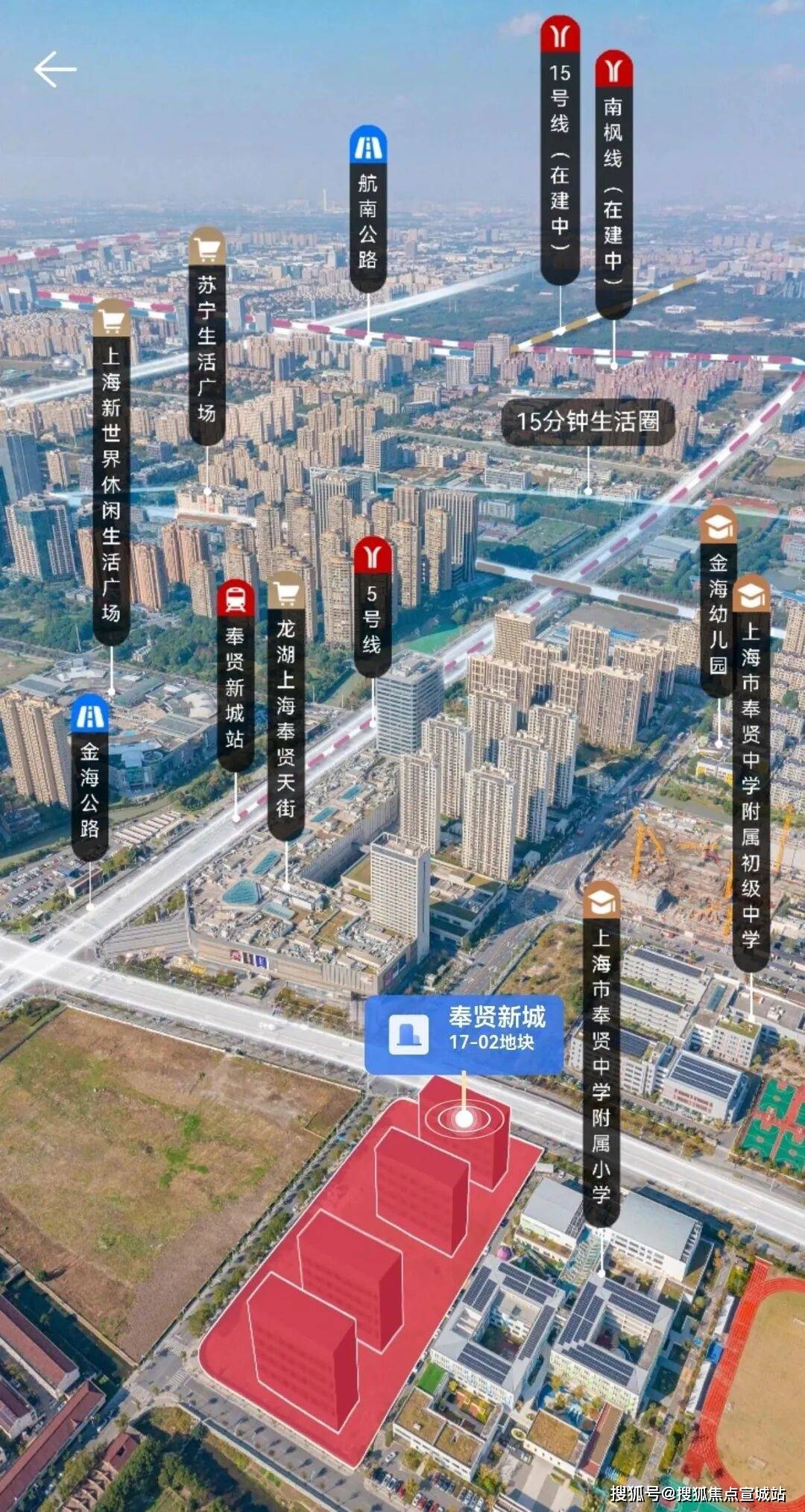Screen dimensions: 805x1512
Task: Go back using the top-left arrow
Action: click(x=55, y=69)
